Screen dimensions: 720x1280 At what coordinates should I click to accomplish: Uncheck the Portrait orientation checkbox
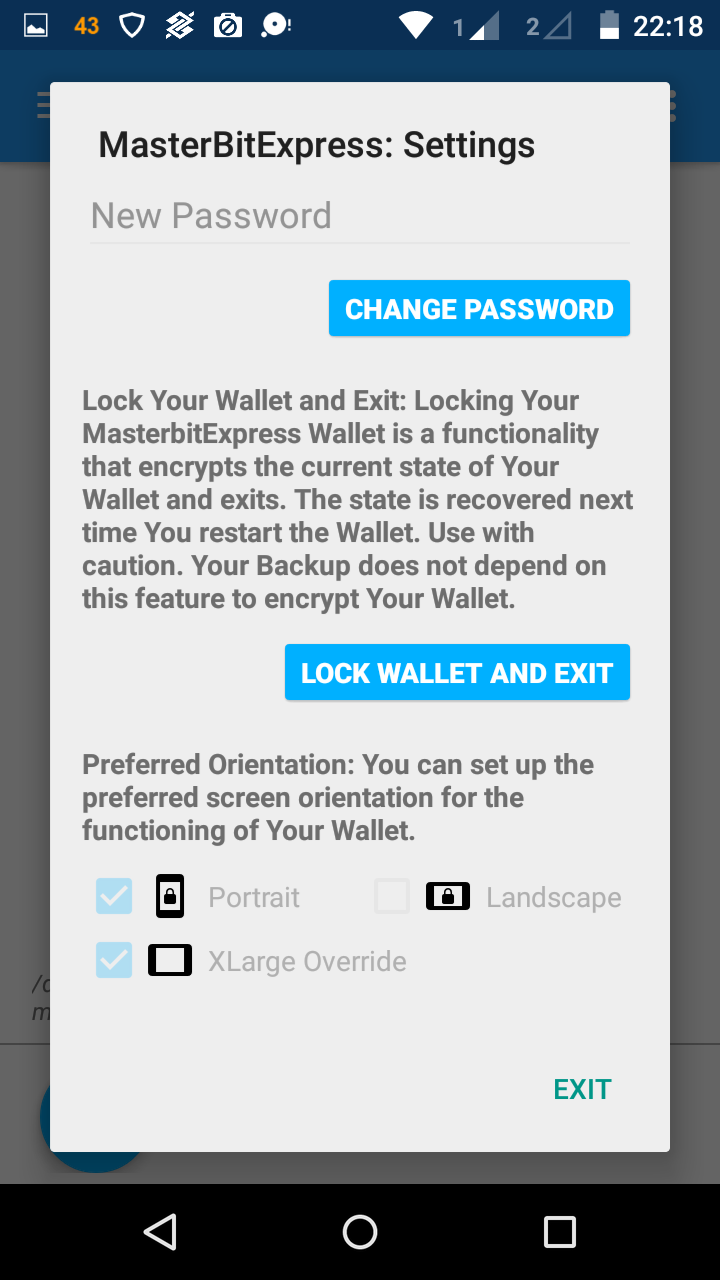[114, 897]
